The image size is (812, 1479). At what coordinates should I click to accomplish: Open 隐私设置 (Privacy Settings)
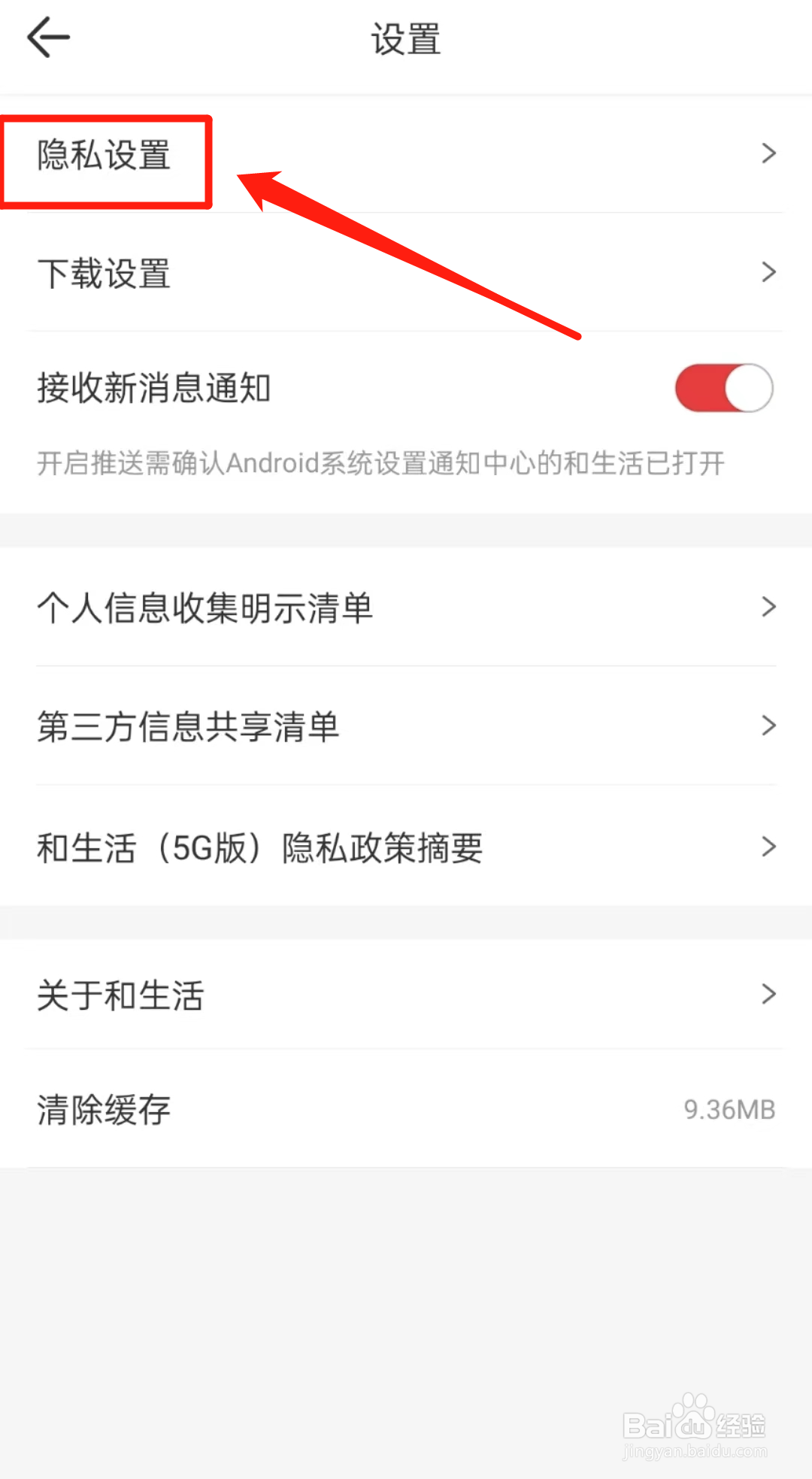pyautogui.click(x=105, y=156)
